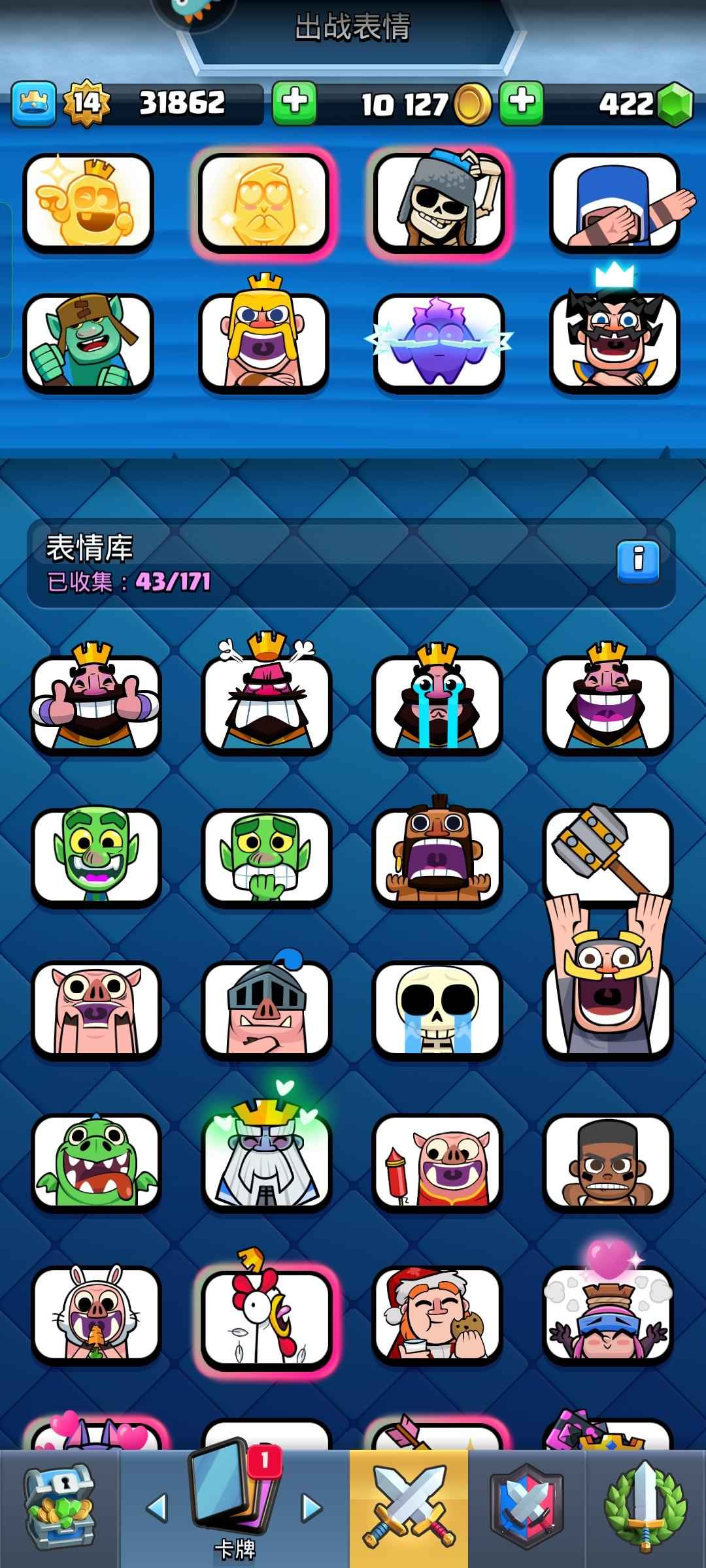Tap the crown profile icon

[x=33, y=103]
